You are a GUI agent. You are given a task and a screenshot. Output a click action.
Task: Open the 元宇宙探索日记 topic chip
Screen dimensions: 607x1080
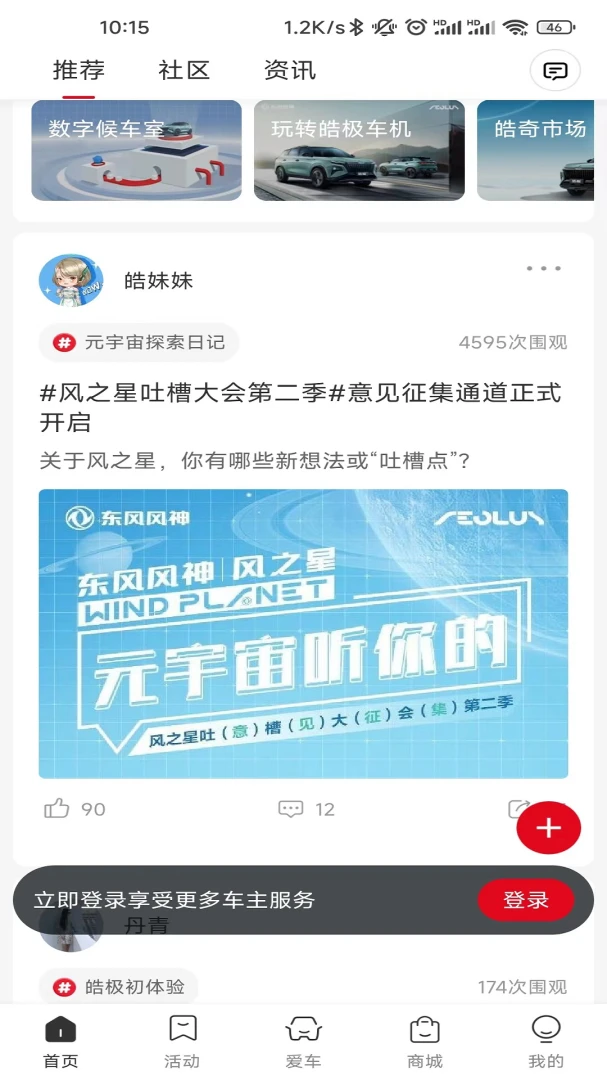[139, 343]
